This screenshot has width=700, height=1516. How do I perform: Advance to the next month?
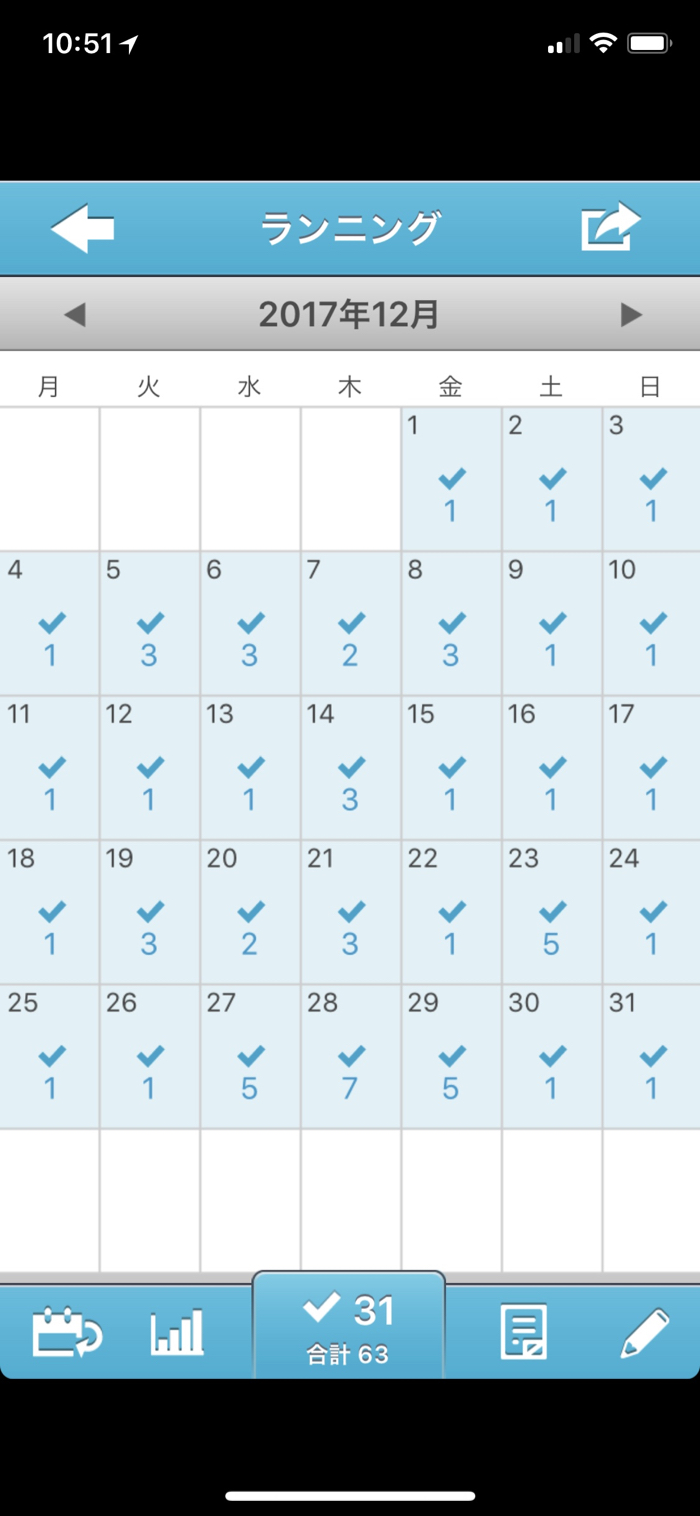631,315
